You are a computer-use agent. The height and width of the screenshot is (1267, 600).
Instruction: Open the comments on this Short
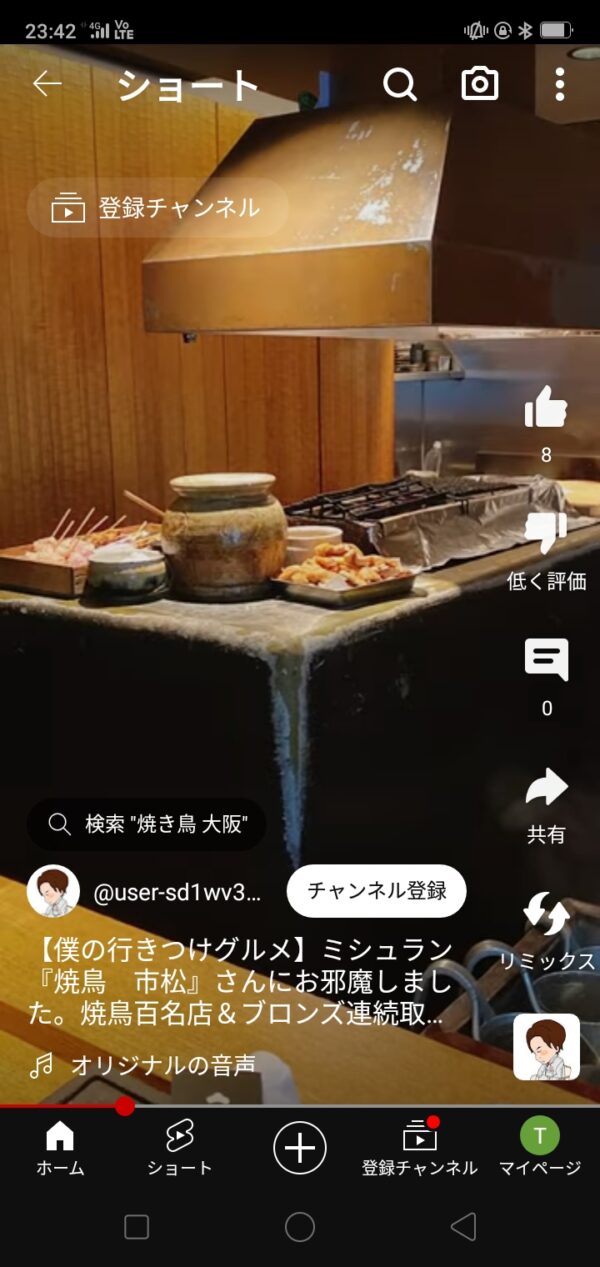[x=546, y=661]
